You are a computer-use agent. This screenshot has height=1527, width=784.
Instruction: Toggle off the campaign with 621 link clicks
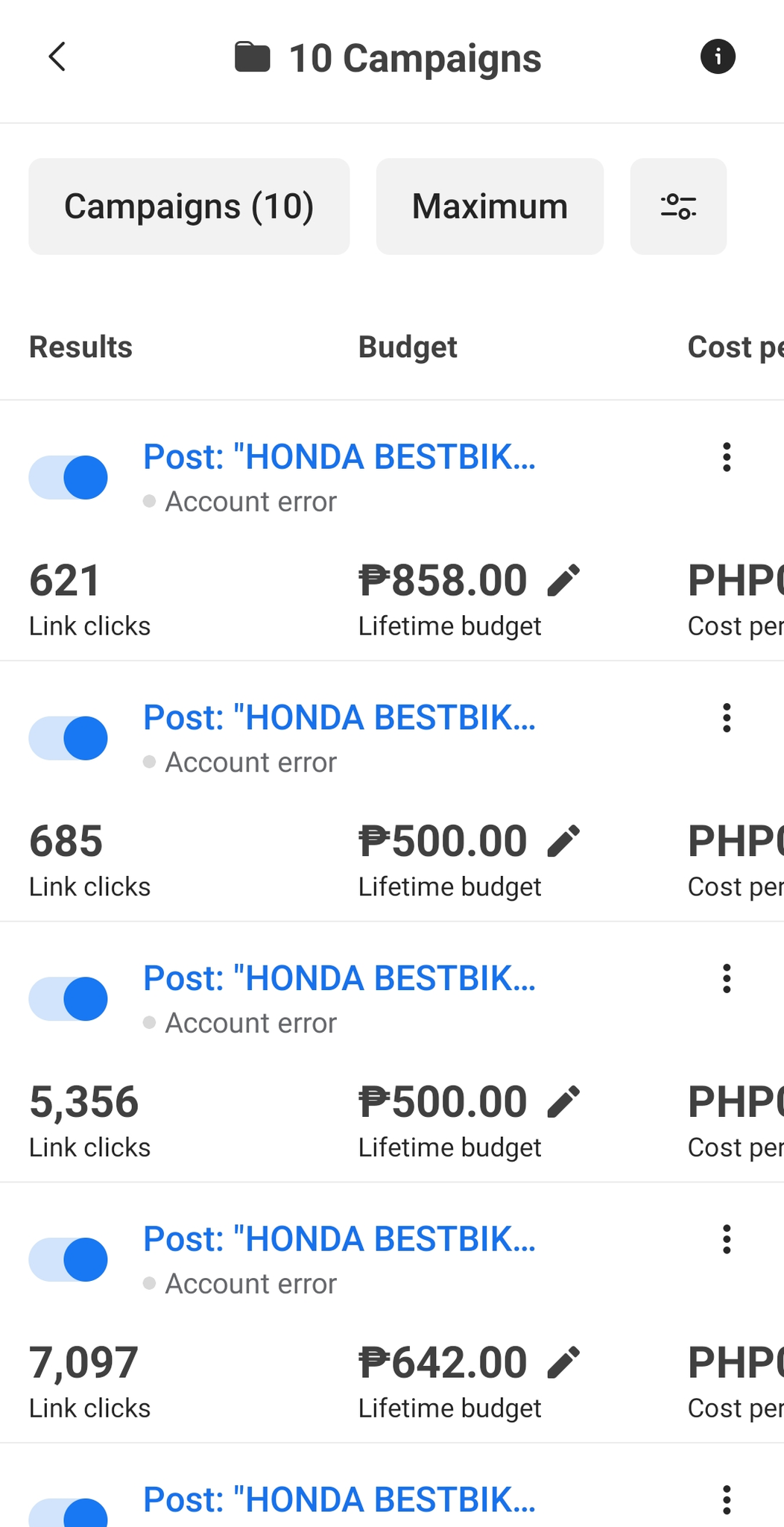tap(69, 477)
